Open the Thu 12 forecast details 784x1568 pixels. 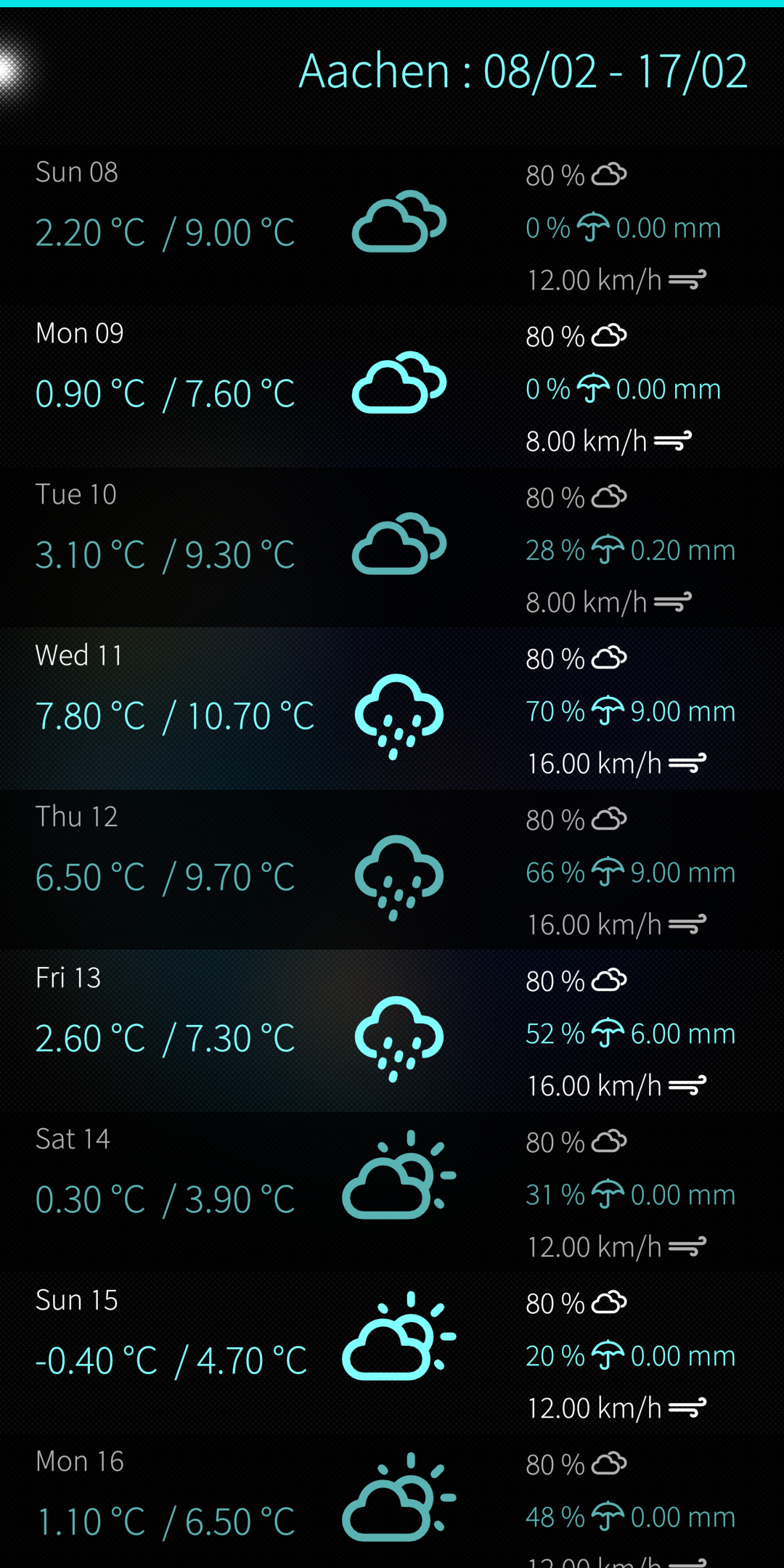[x=392, y=870]
